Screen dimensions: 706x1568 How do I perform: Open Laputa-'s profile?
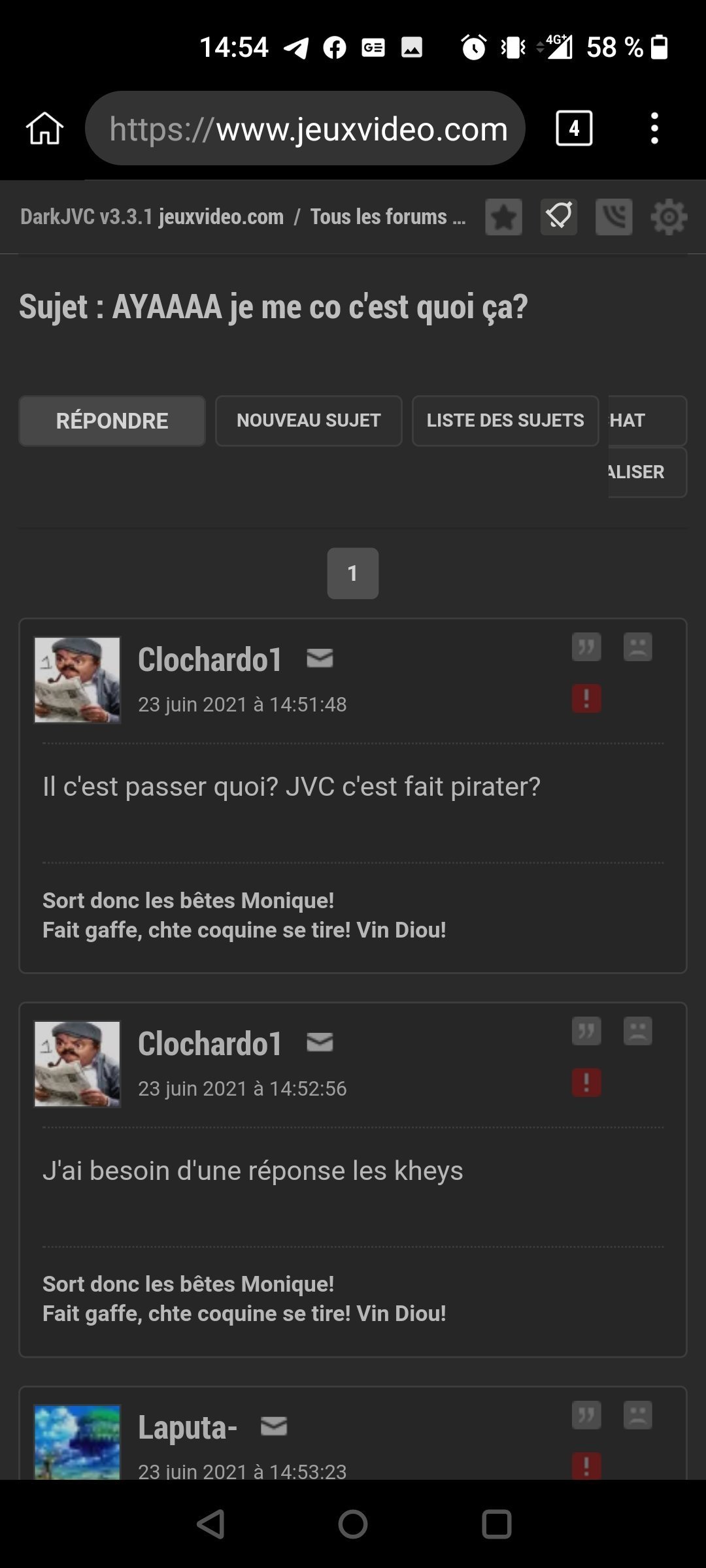tap(188, 1427)
